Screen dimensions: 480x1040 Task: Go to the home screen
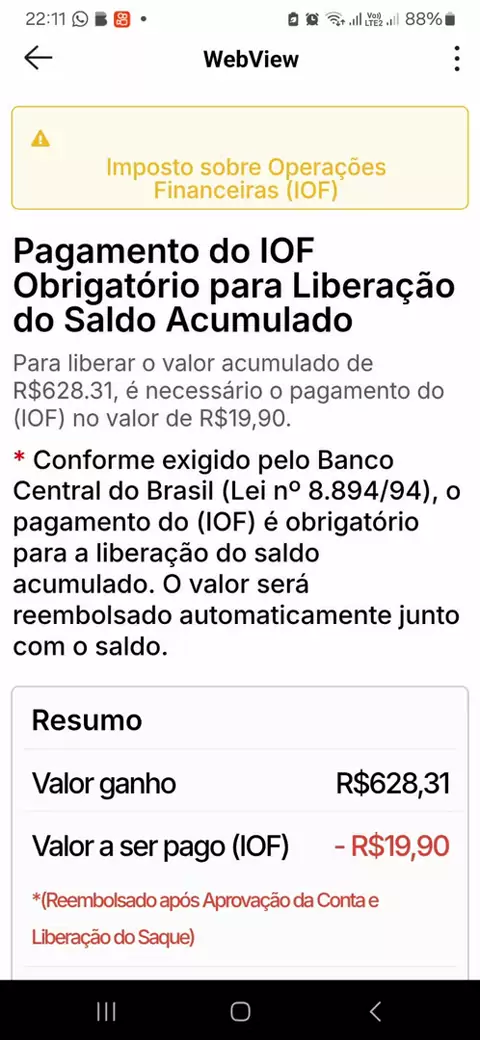tap(240, 1011)
